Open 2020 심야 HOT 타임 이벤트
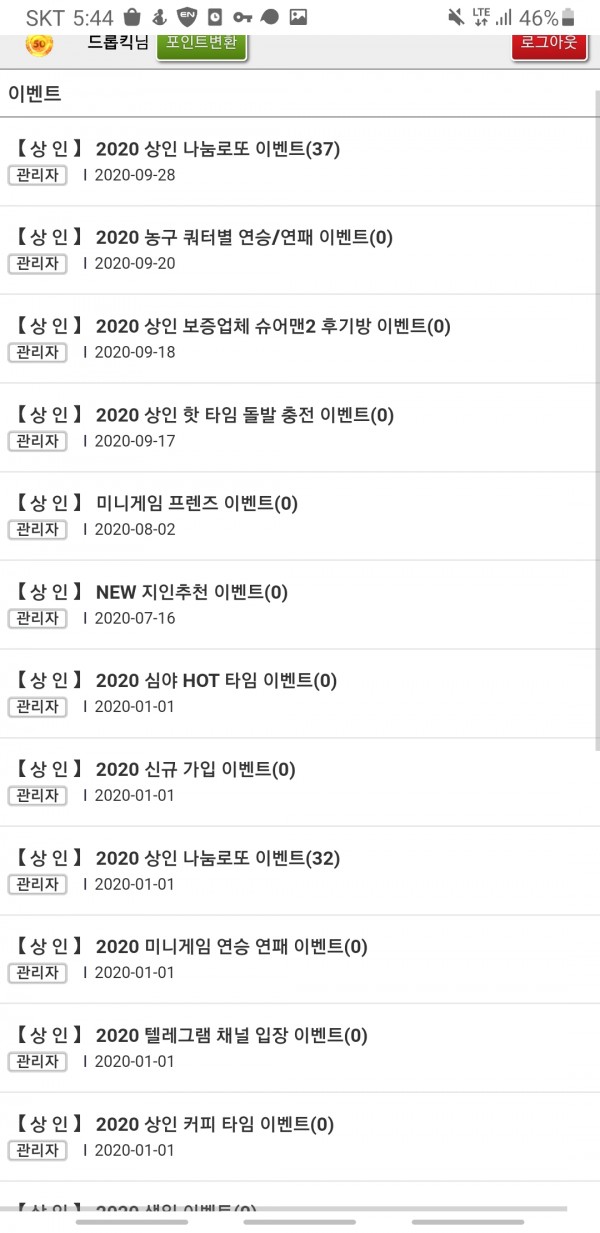 [216, 680]
